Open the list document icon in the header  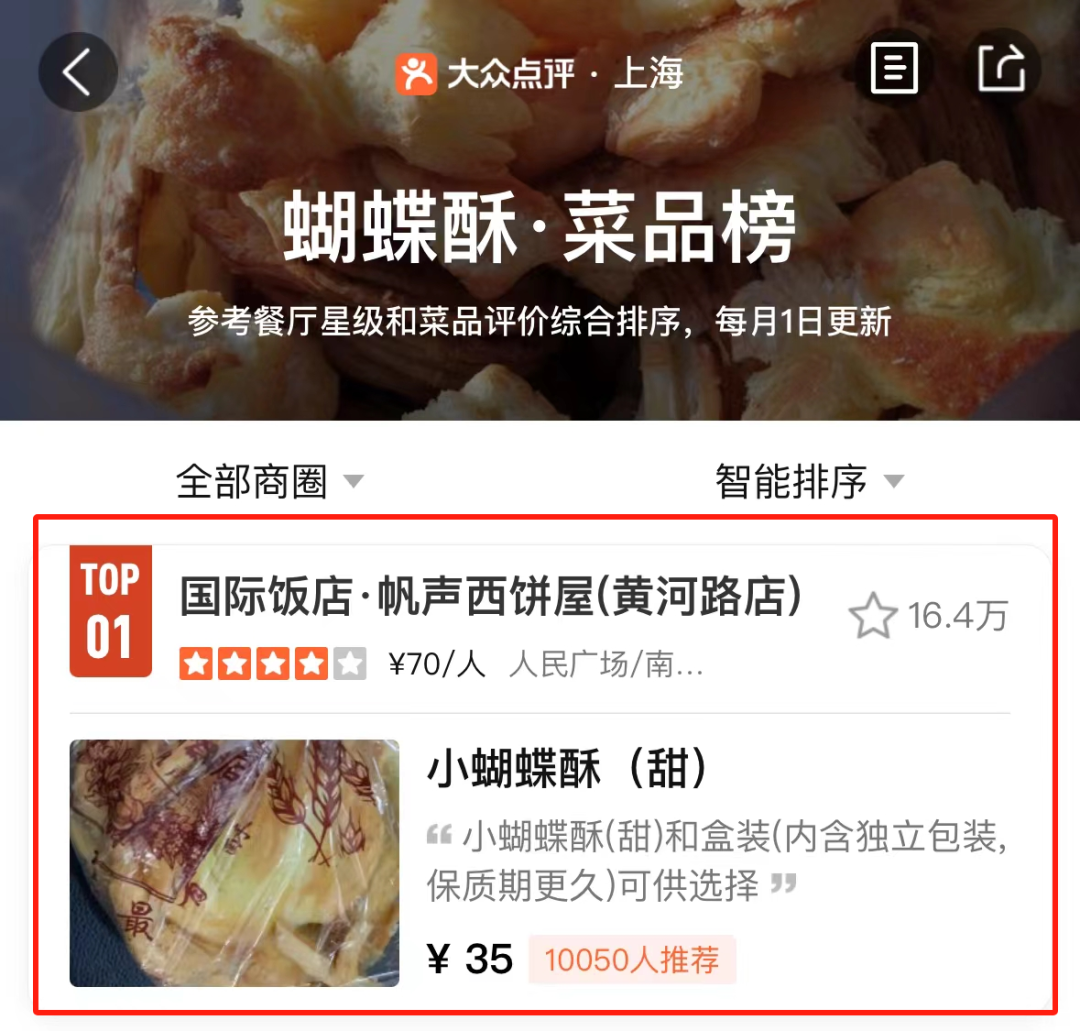pyautogui.click(x=893, y=70)
